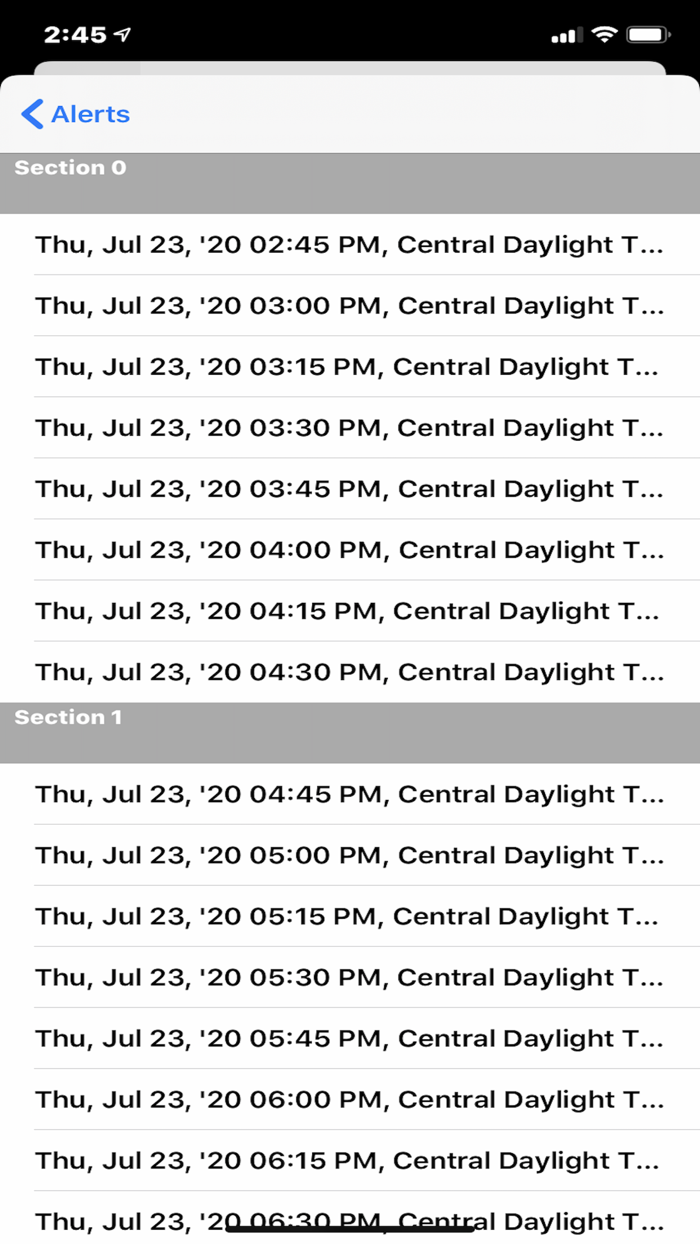Tap the 05:15 PM entry

pyautogui.click(x=349, y=916)
